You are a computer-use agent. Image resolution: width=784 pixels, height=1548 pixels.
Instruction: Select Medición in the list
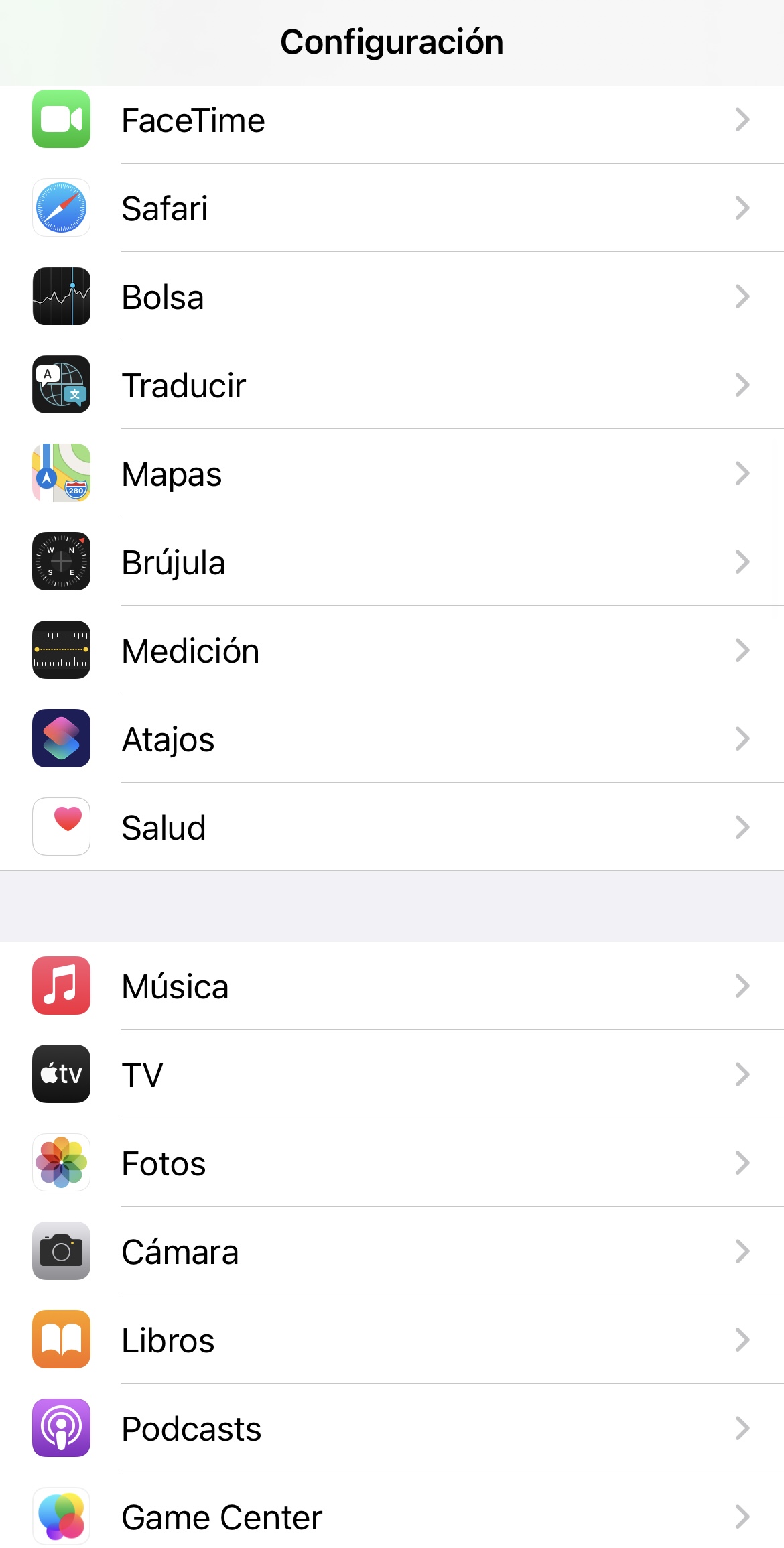pos(392,651)
